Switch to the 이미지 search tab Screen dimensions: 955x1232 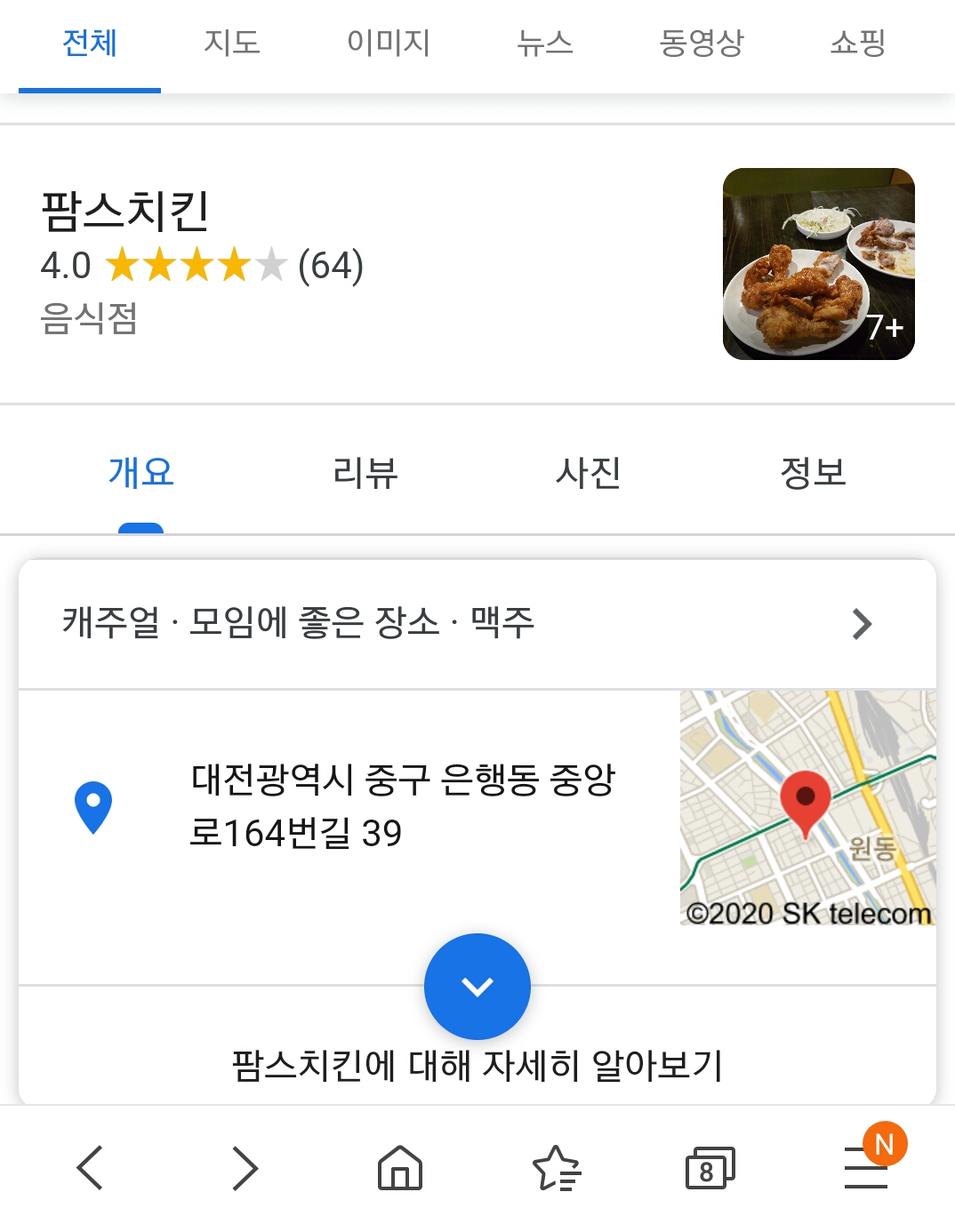(x=389, y=43)
